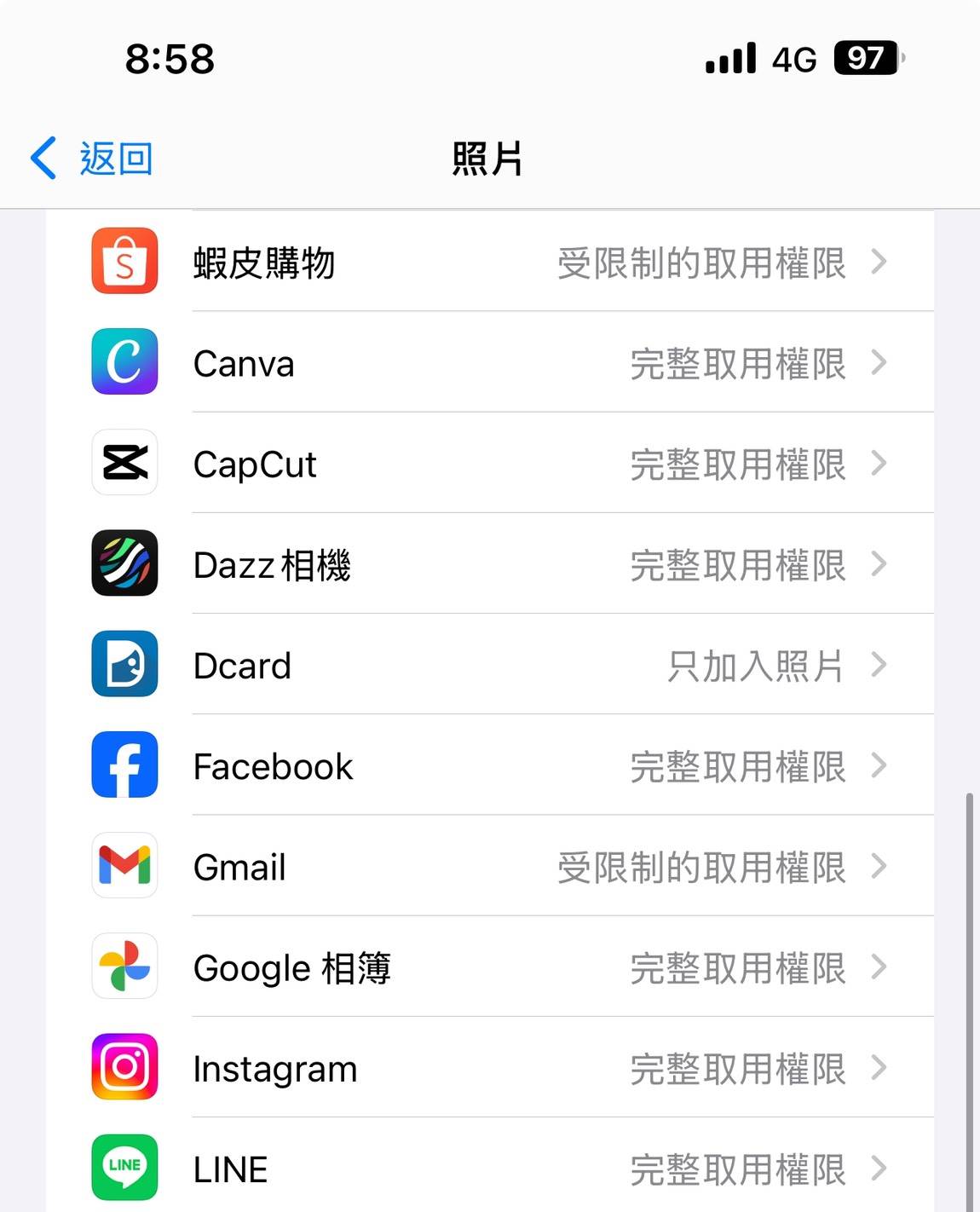Expand the Canva permission chevron

click(879, 362)
